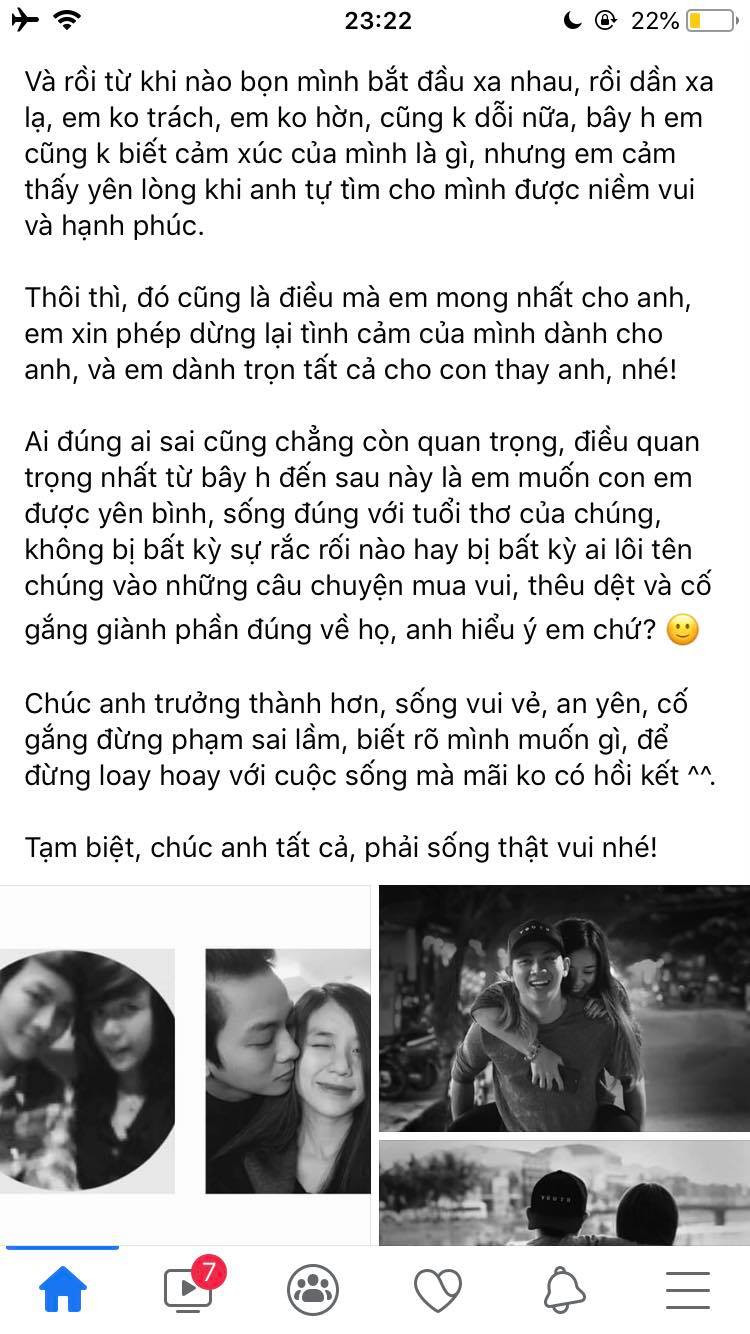Tap the active tab indicator line above Home
This screenshot has width=750, height=1334.
click(x=62, y=1246)
